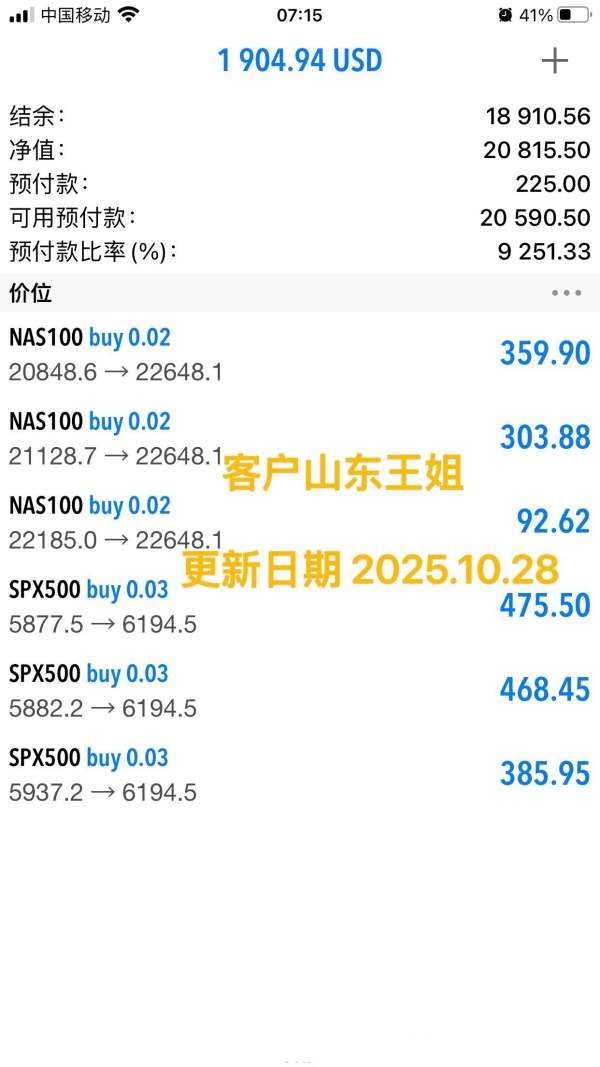Open the three-dot menu beside 价位
Viewport: 600px width, 1067px height.
pos(566,293)
